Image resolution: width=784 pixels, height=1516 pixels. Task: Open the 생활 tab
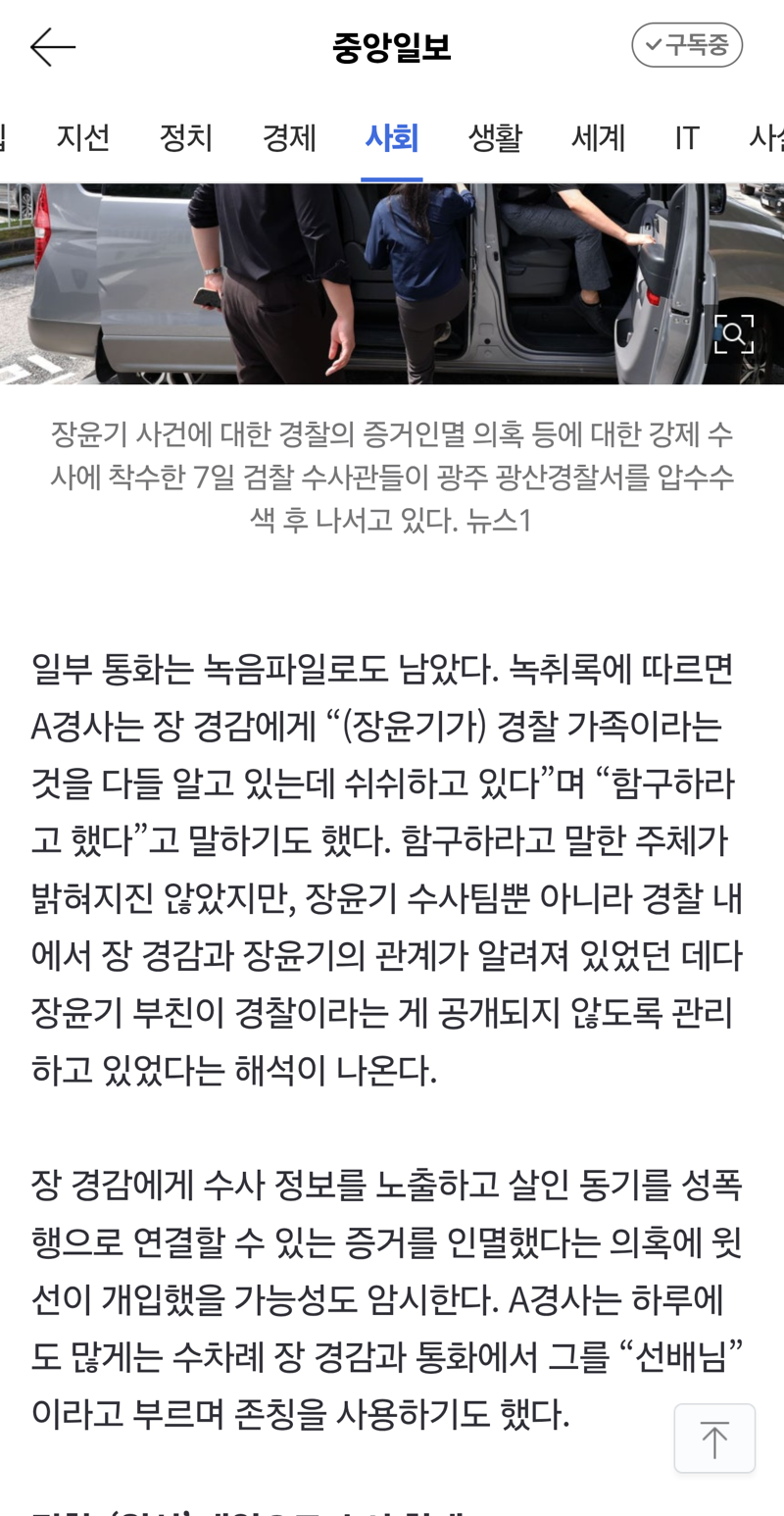point(495,138)
